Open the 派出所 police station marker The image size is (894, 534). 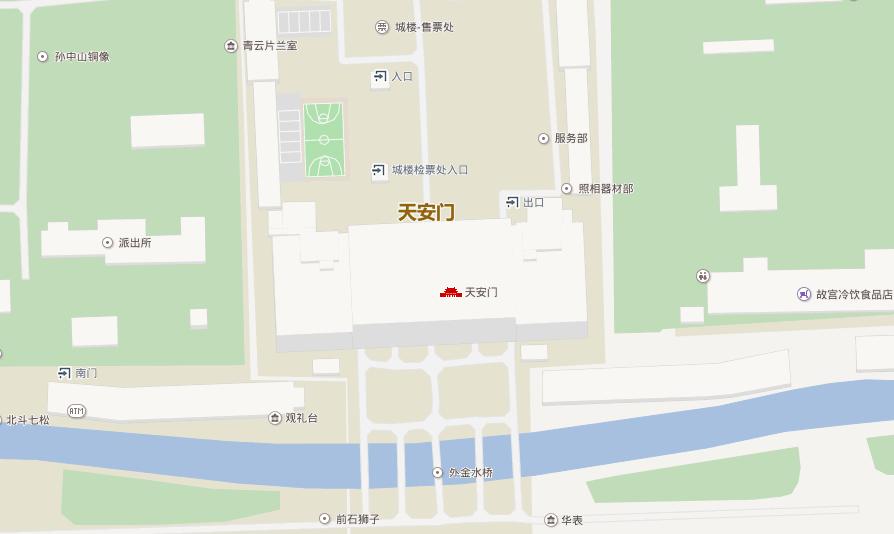click(x=108, y=243)
